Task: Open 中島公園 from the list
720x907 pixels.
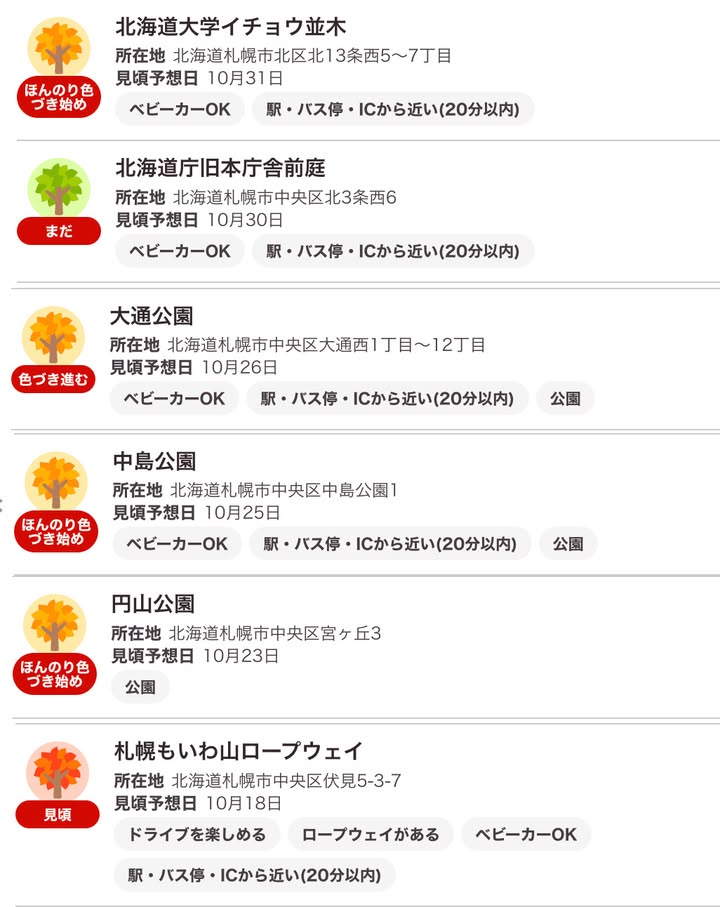Action: pos(154,461)
